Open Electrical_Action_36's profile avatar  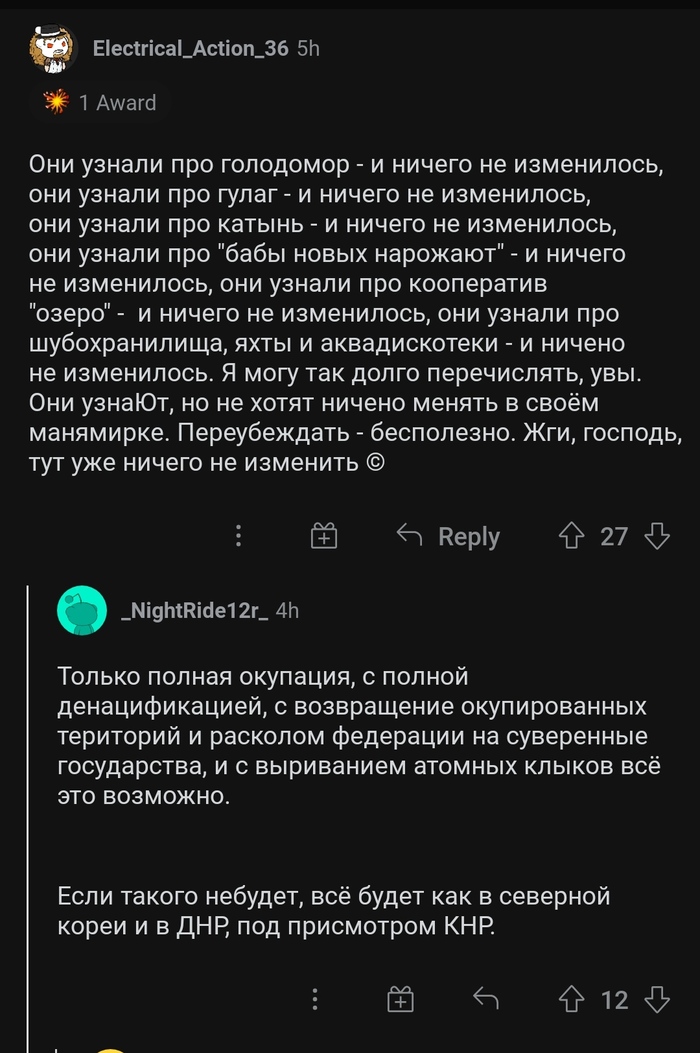pos(52,48)
